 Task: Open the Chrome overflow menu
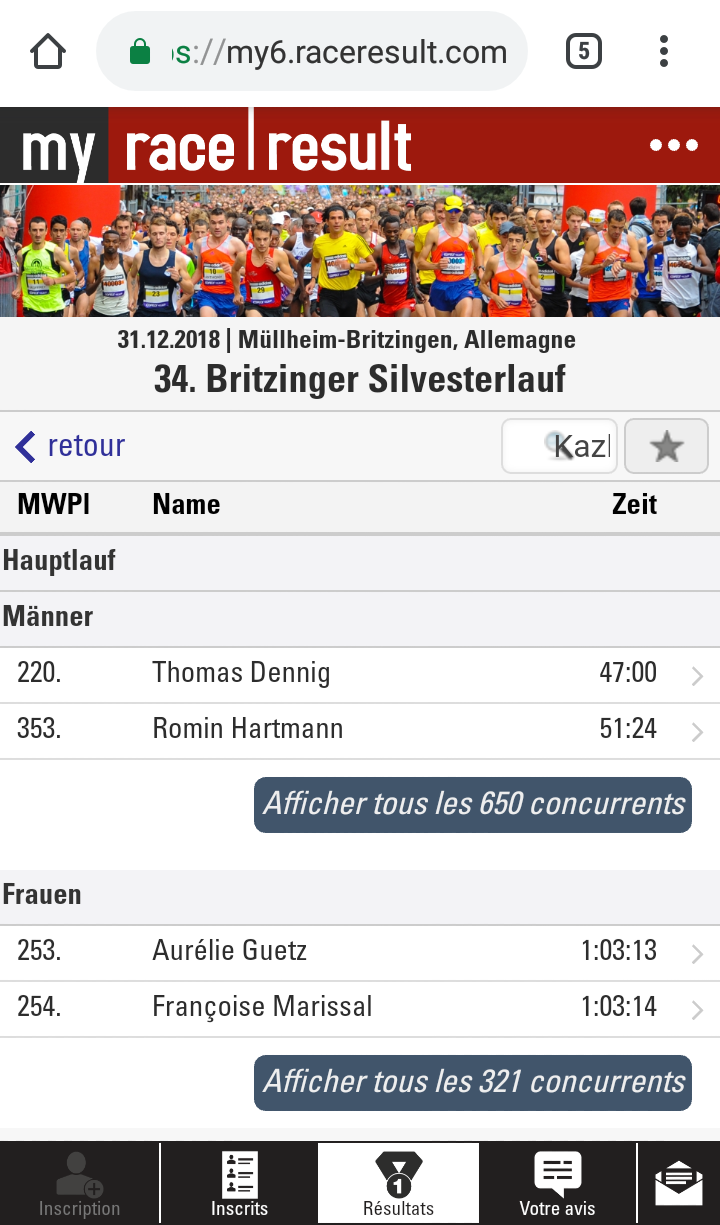pyautogui.click(x=664, y=51)
